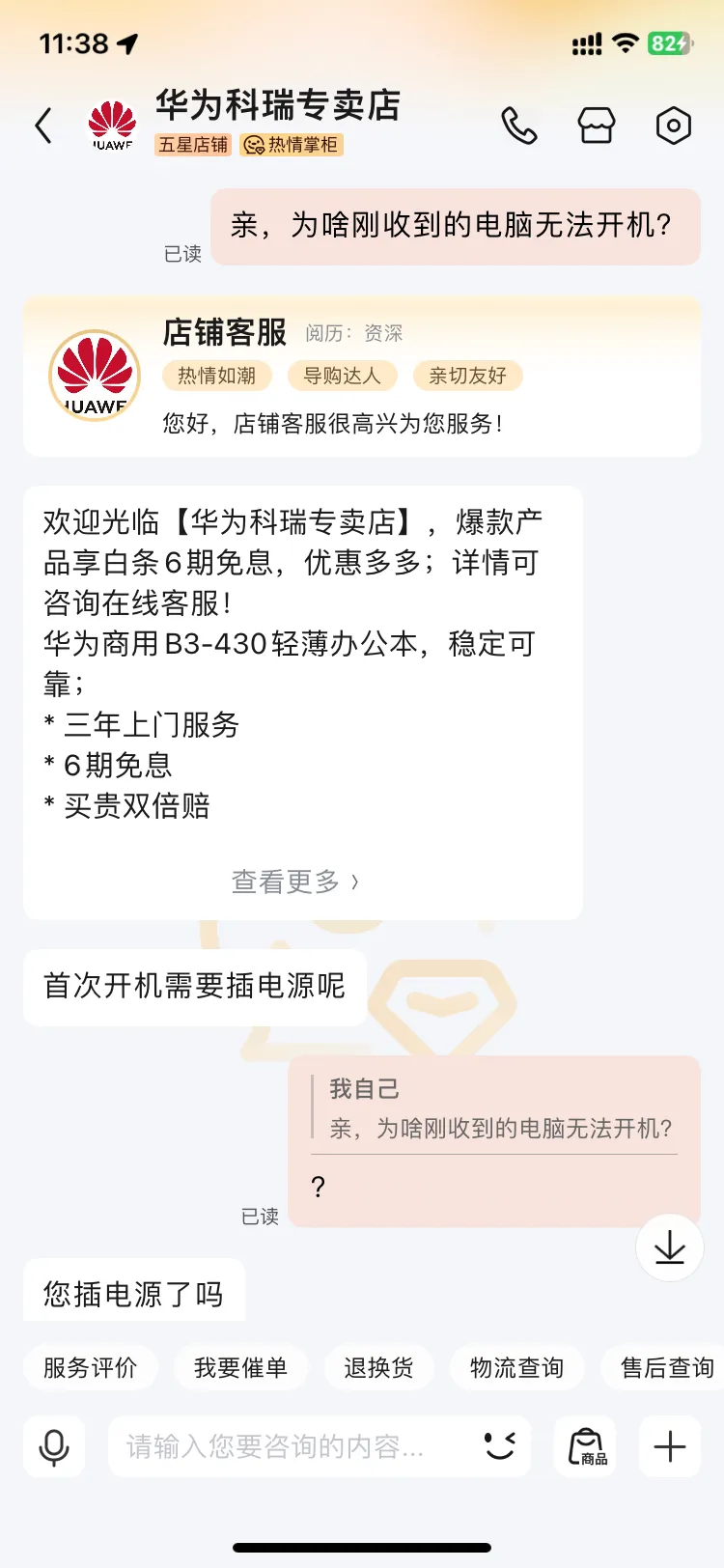The image size is (724, 1568).
Task: Open chat settings hexagon icon
Action: tap(673, 126)
